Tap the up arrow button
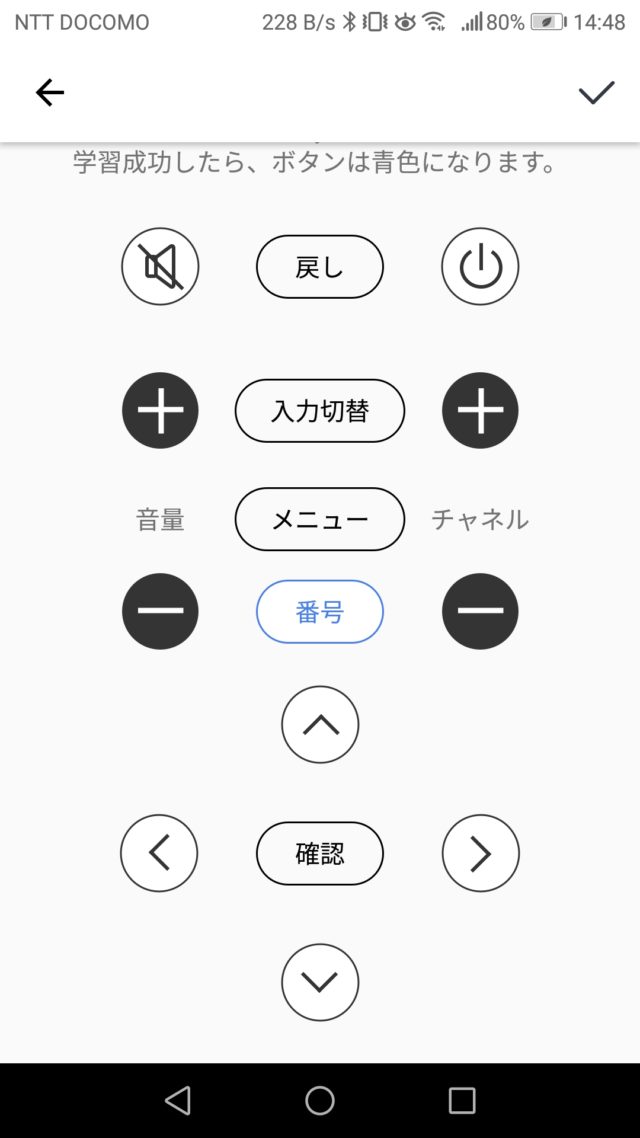The width and height of the screenshot is (640, 1138). coord(320,724)
